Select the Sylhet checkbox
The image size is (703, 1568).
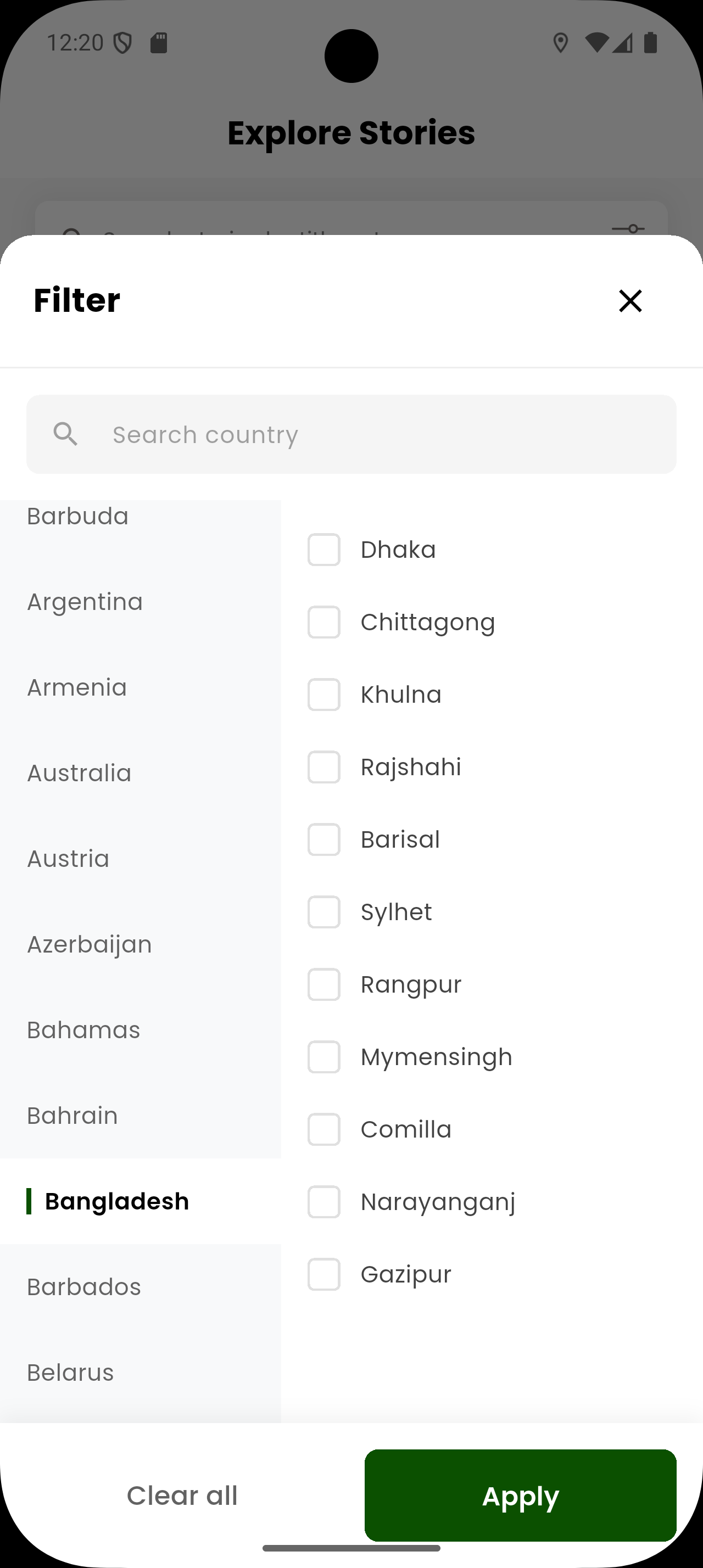pyautogui.click(x=324, y=912)
